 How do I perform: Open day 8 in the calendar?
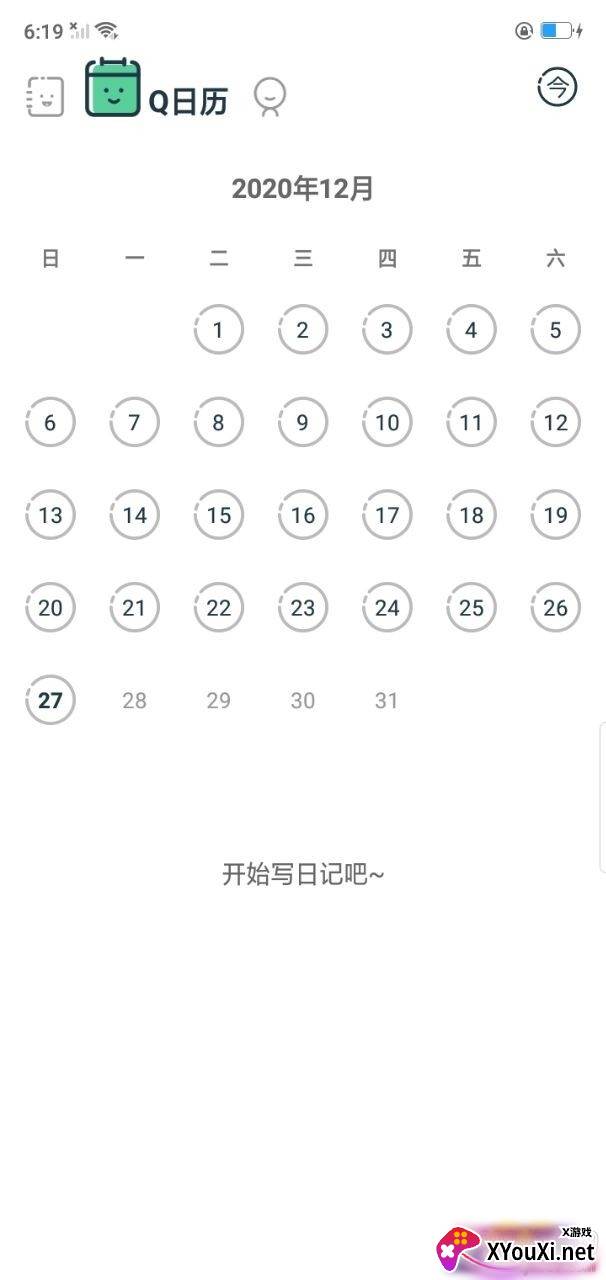[219, 422]
